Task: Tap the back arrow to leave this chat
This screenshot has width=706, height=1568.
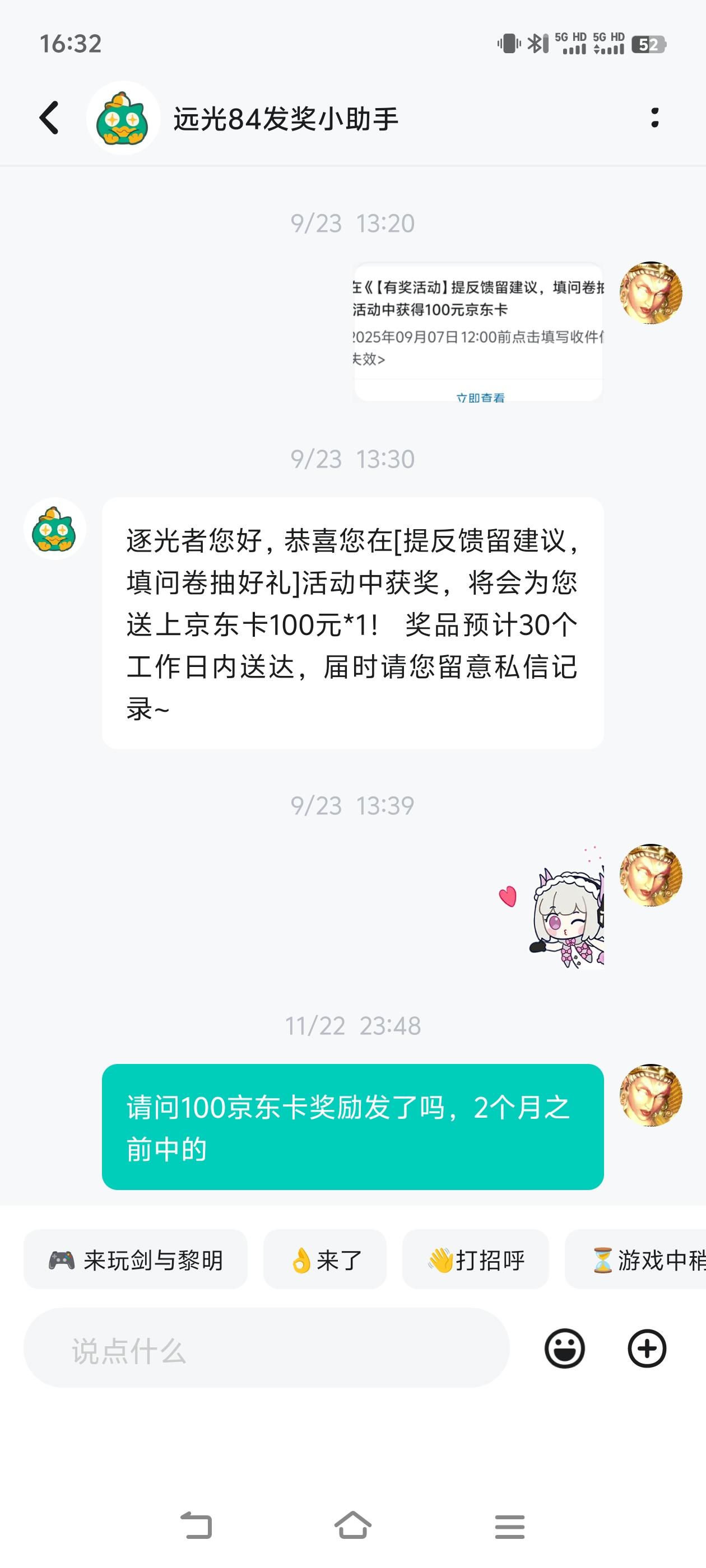Action: 49,119
